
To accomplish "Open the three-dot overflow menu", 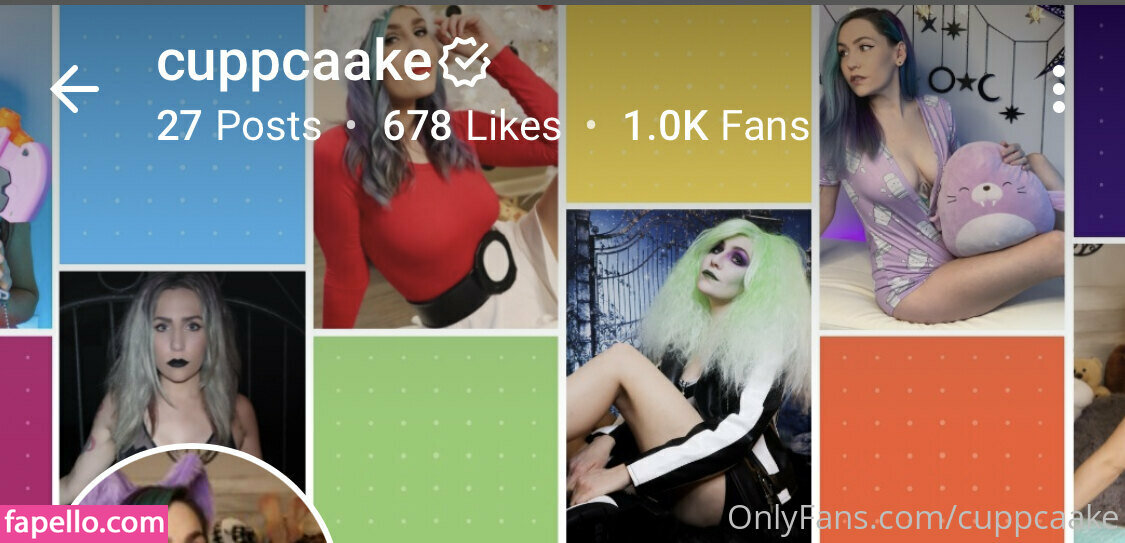I will pos(1059,89).
